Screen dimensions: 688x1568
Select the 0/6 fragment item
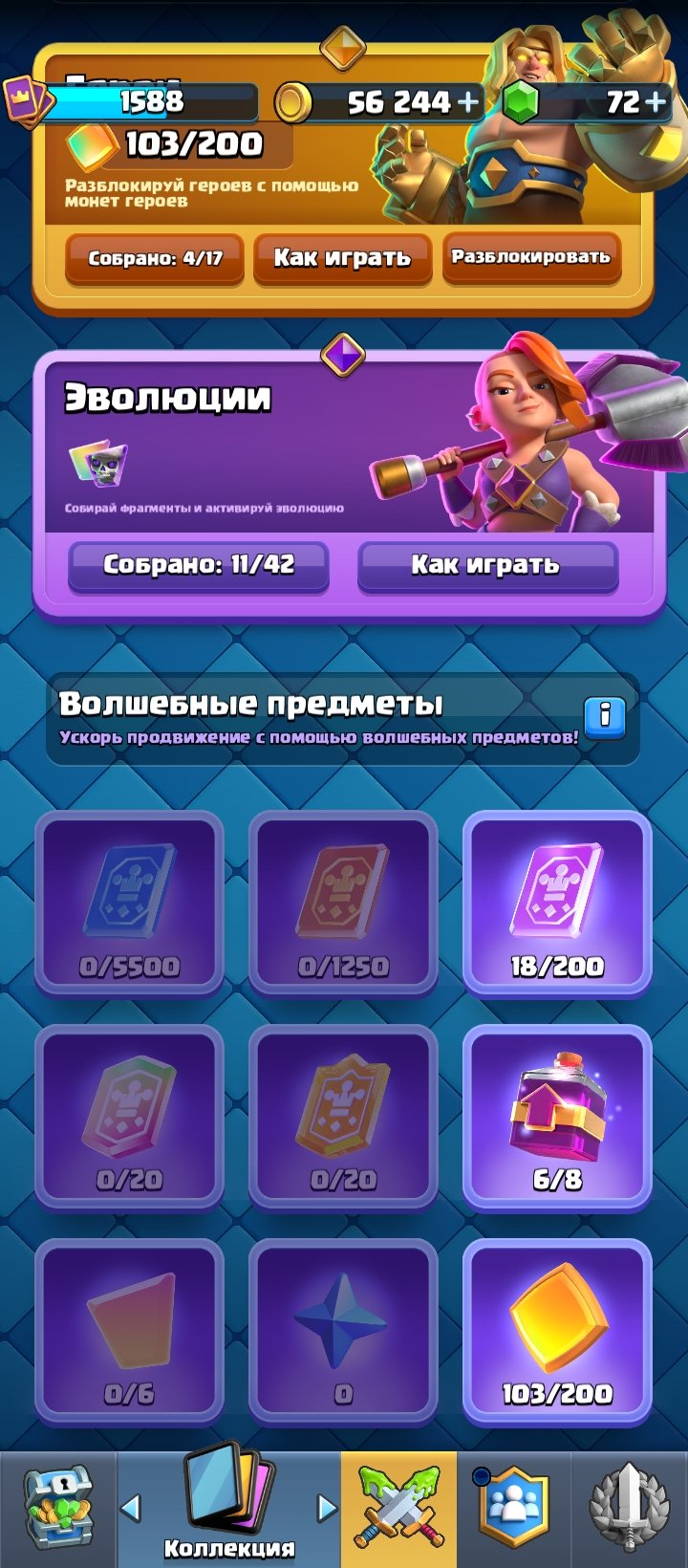[129, 1331]
